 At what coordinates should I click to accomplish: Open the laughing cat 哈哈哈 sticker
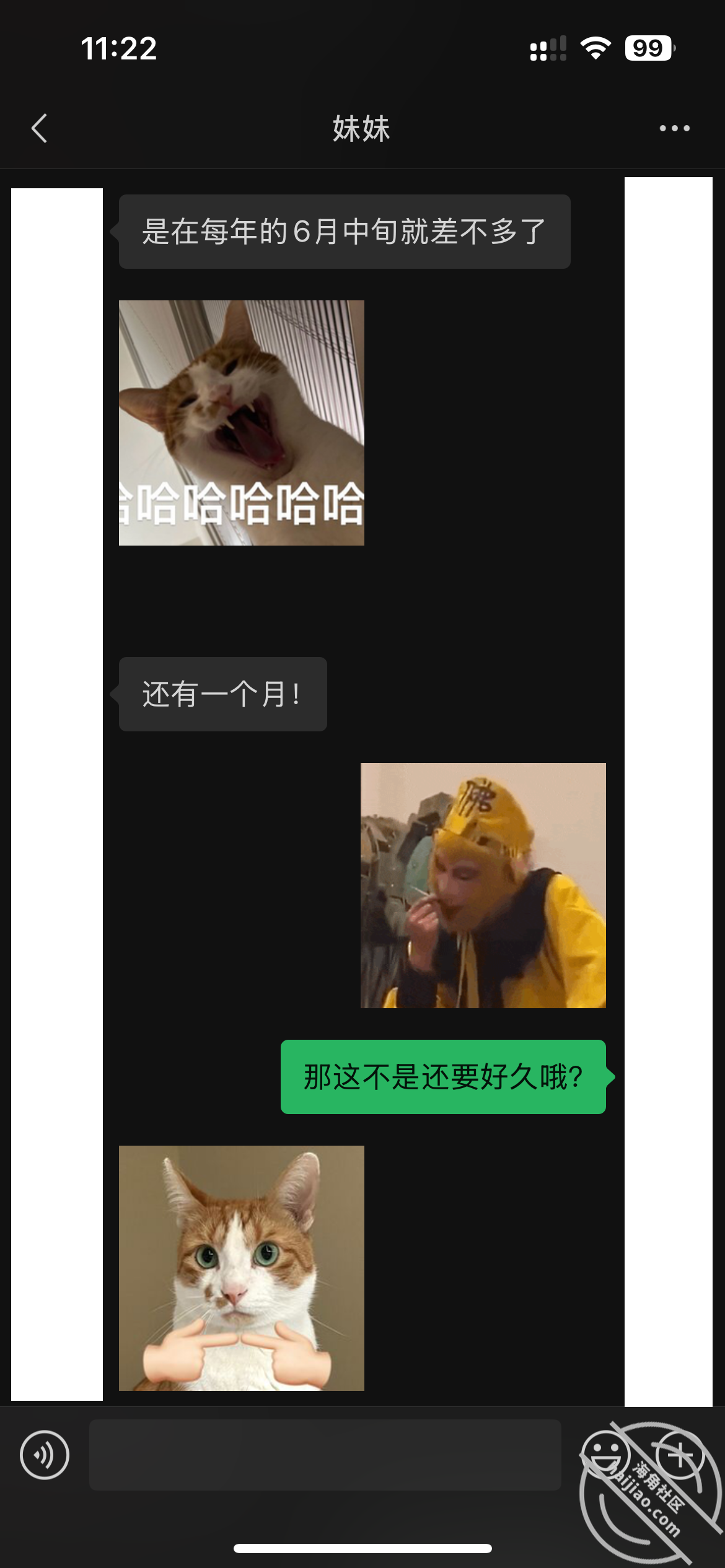[242, 423]
